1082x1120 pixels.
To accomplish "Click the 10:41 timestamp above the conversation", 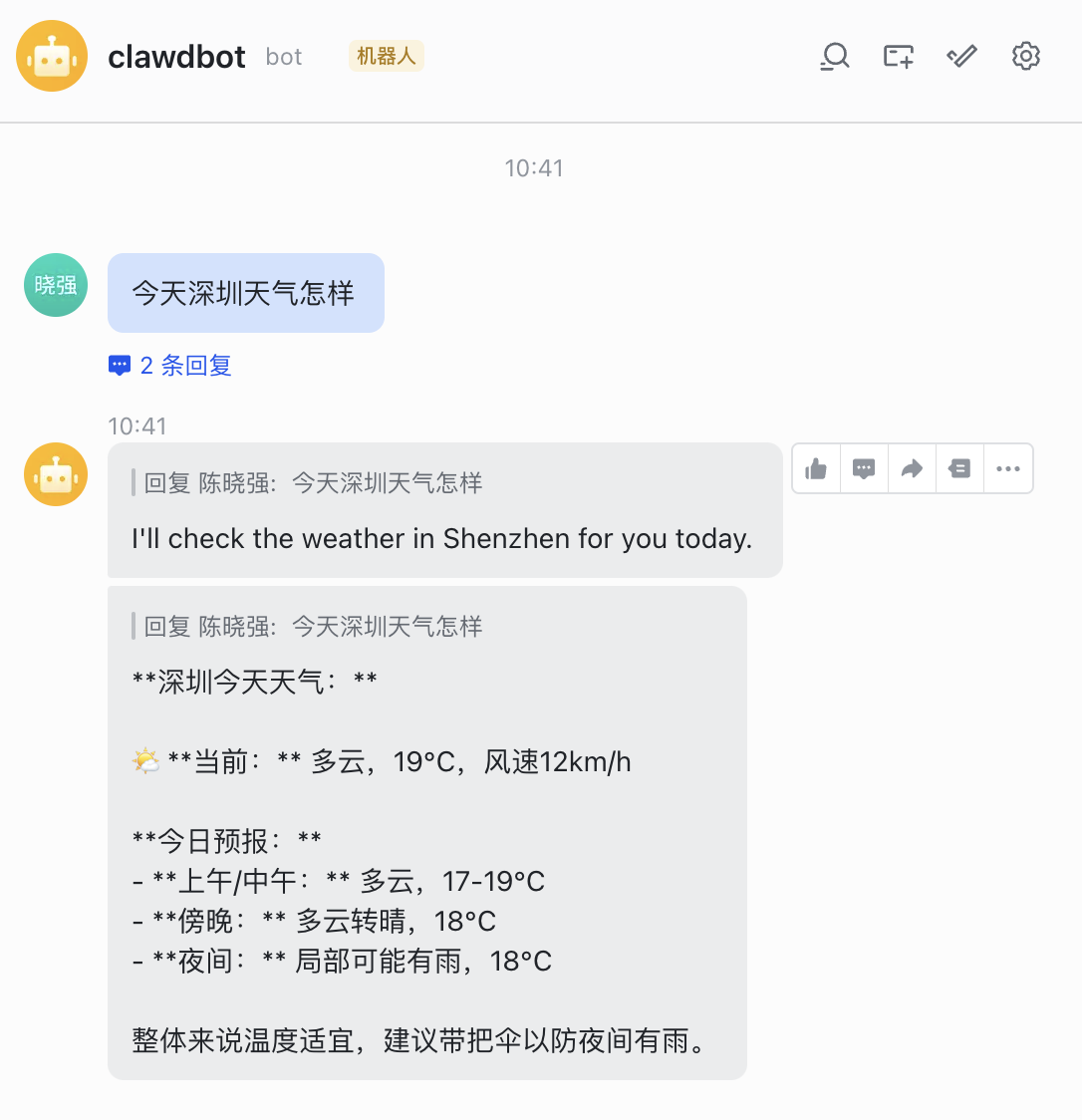I will [534, 167].
